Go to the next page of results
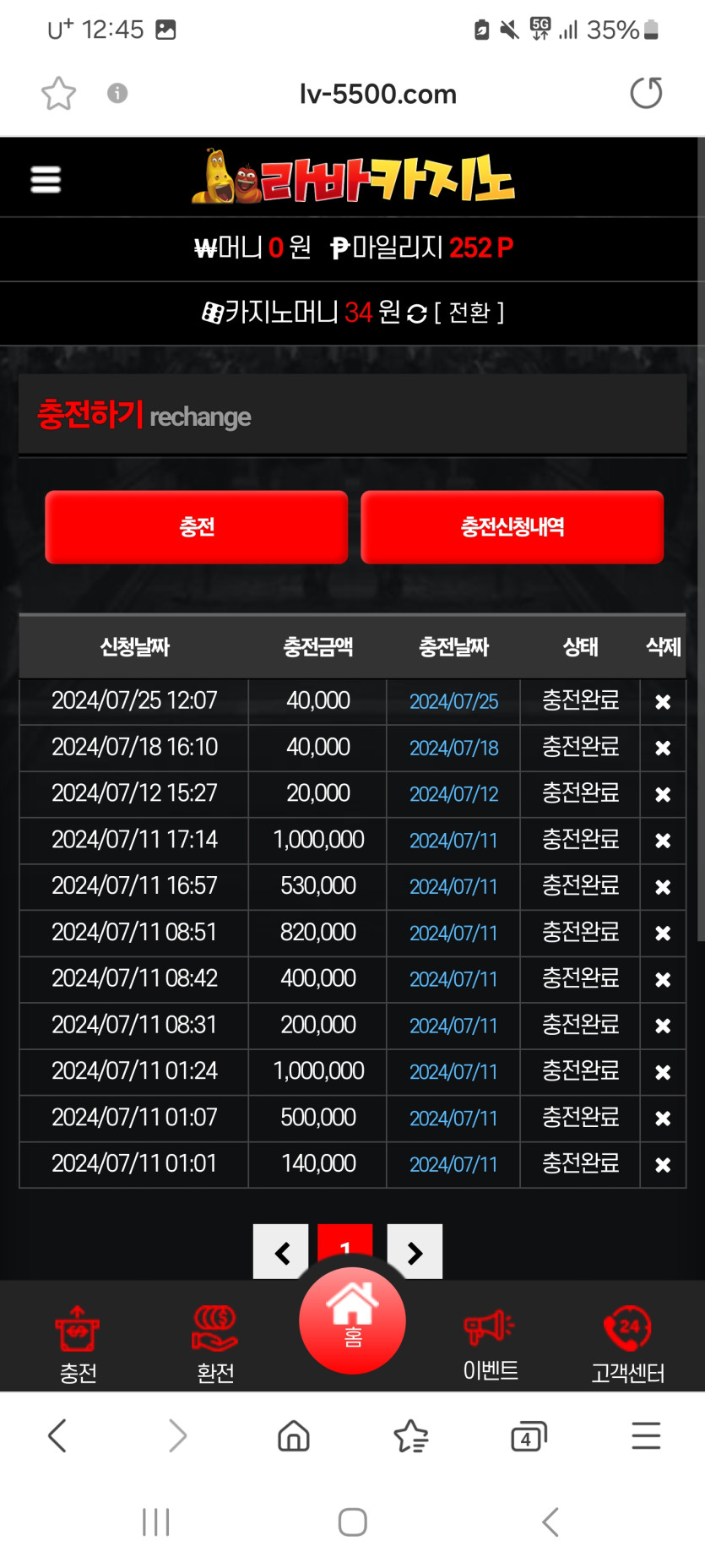705x1568 pixels. (415, 1252)
